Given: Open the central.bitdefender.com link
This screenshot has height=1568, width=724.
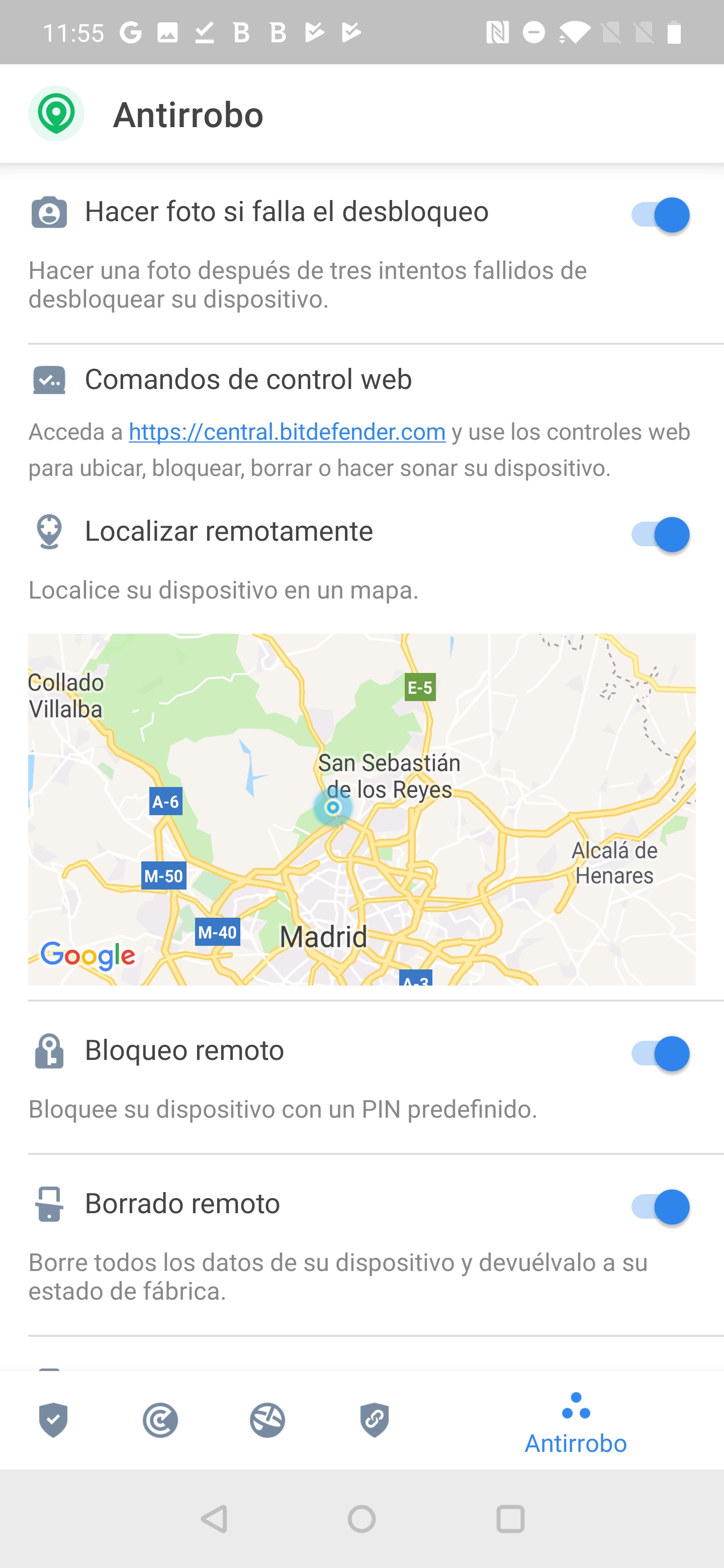Looking at the screenshot, I should [287, 432].
